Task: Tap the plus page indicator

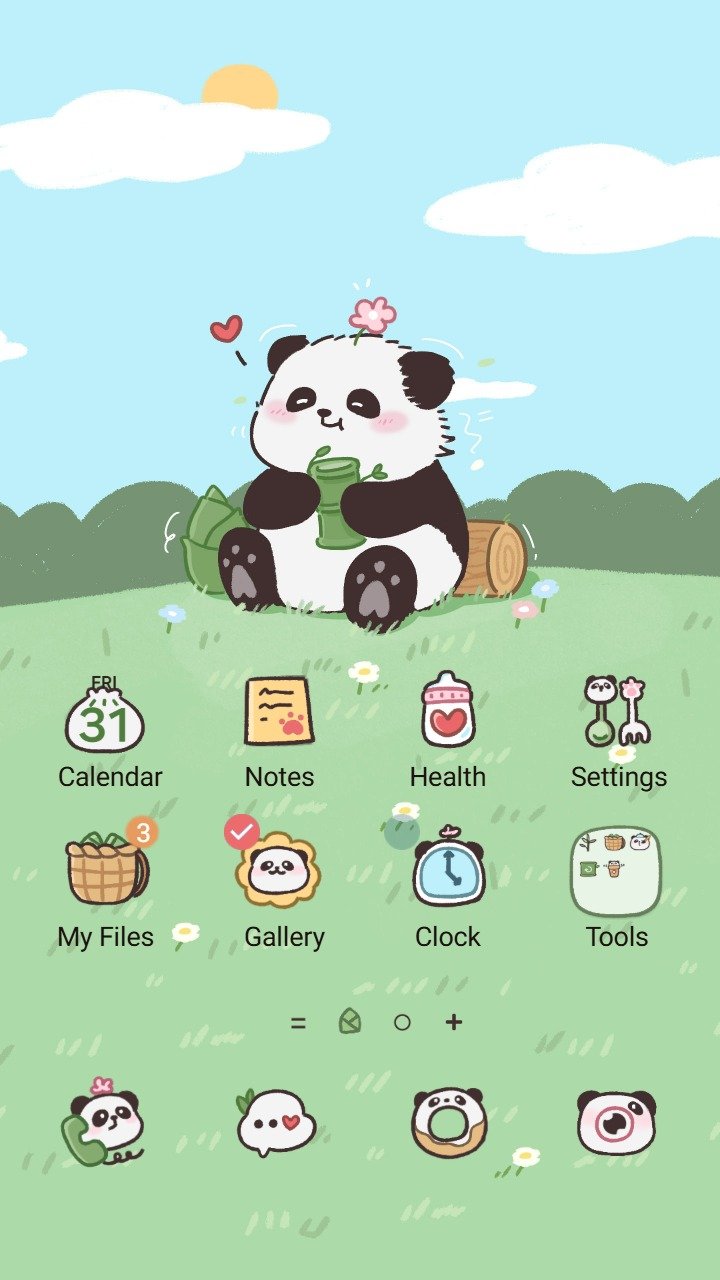Action: [x=454, y=1022]
